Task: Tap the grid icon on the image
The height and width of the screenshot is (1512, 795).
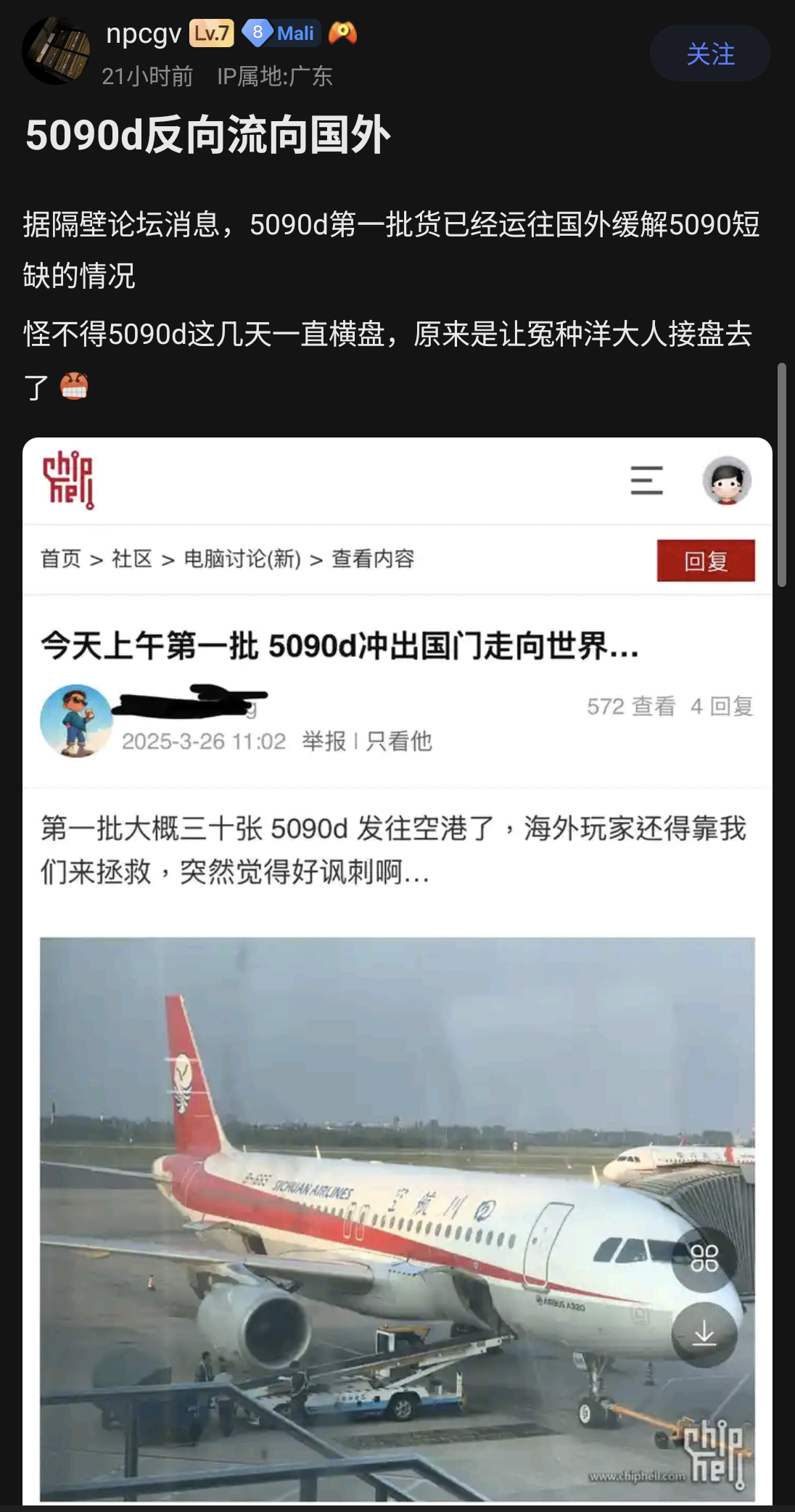Action: tap(704, 1259)
